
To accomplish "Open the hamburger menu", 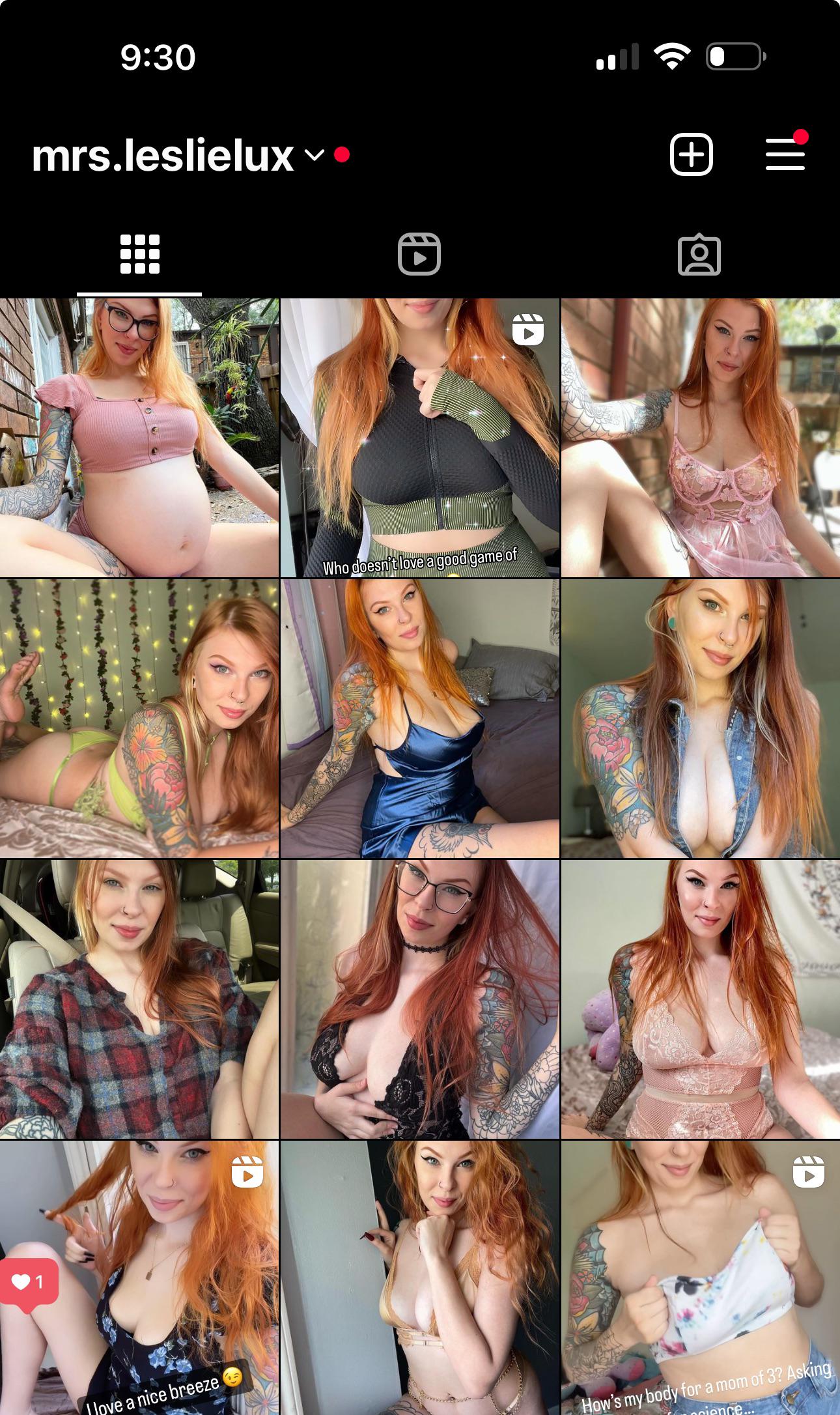I will (x=785, y=155).
